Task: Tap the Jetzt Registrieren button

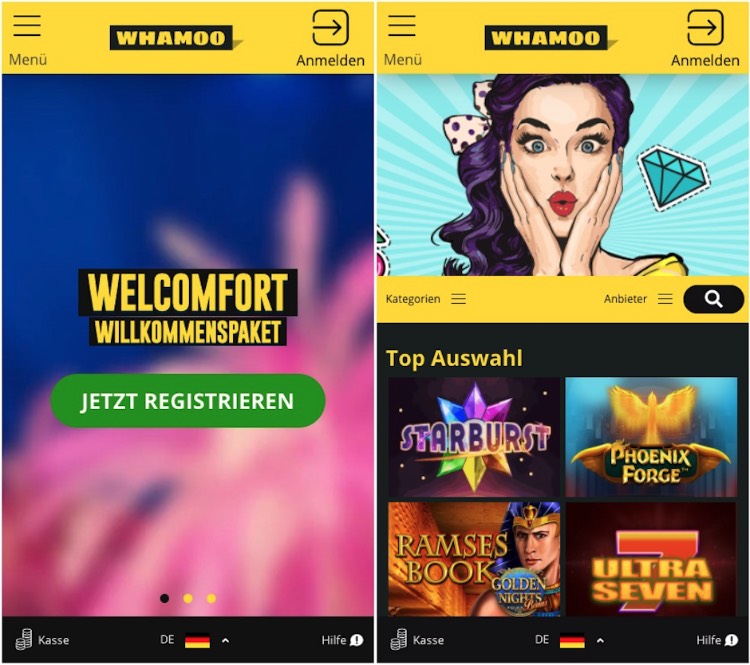Action: (x=188, y=401)
